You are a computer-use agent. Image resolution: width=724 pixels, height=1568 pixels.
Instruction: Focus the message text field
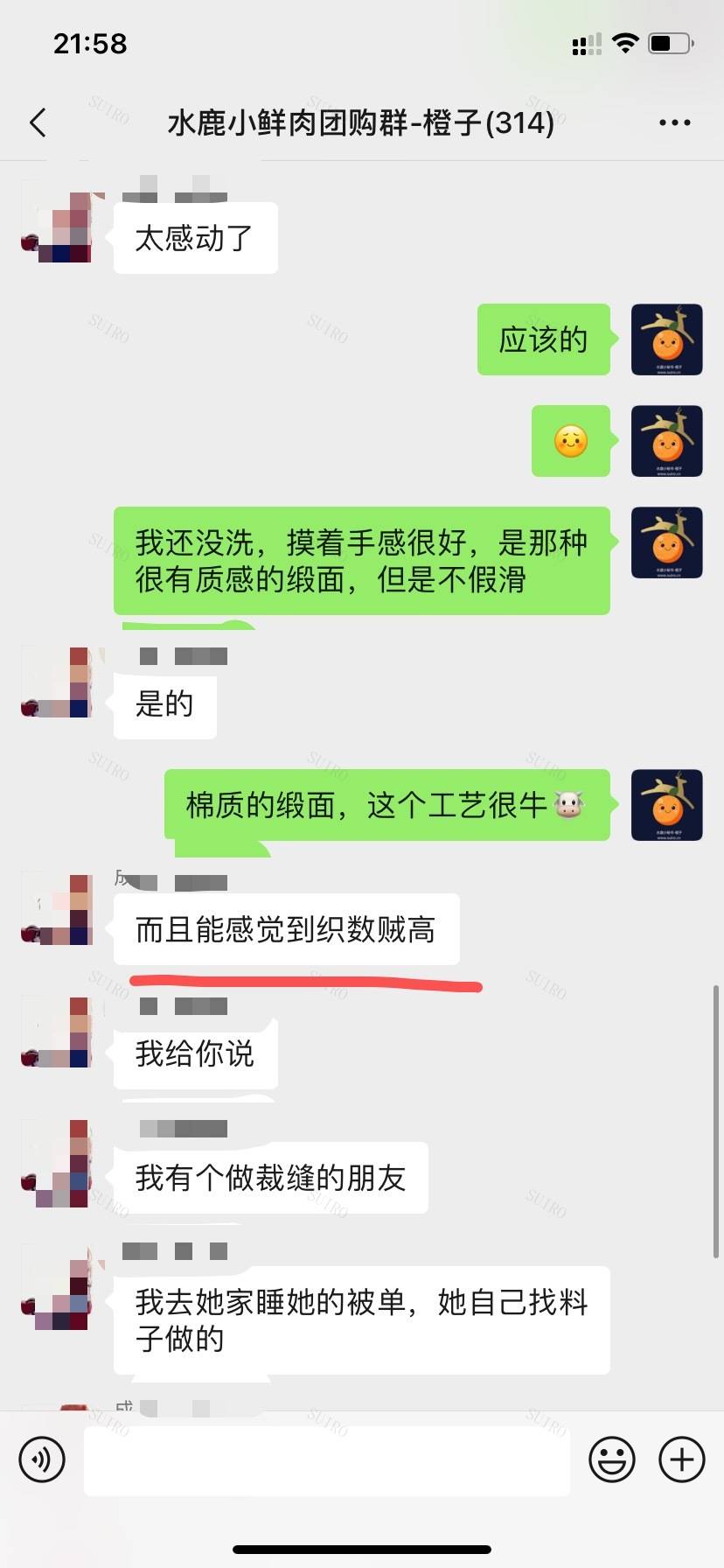click(326, 1459)
